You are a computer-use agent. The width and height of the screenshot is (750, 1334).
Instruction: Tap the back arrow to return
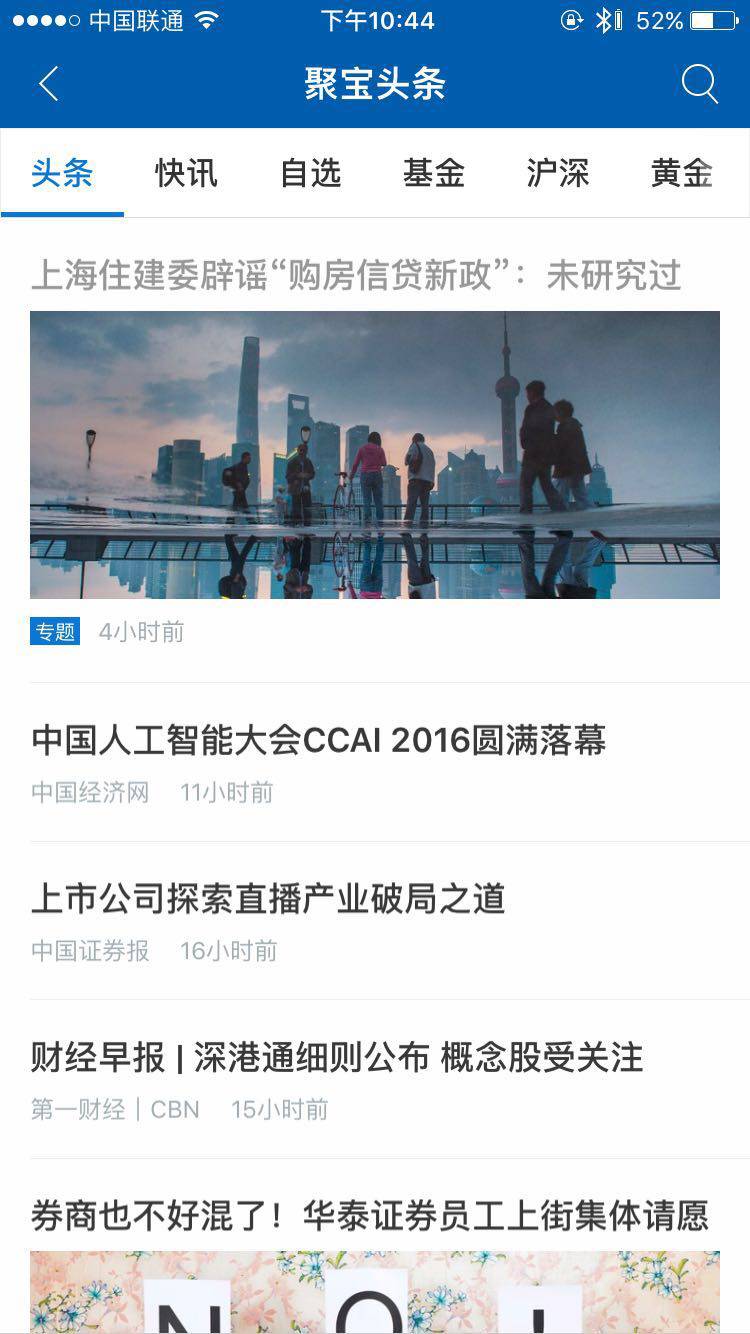click(x=48, y=84)
